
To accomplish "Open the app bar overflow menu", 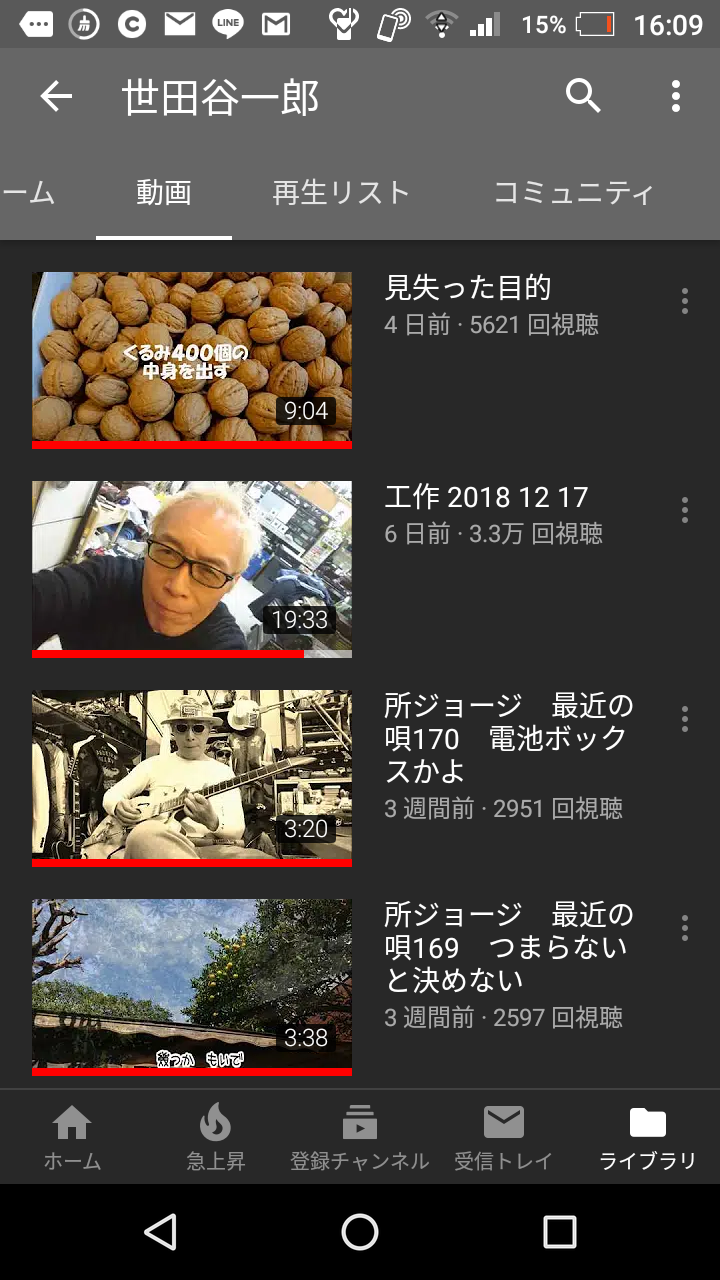I will click(x=676, y=96).
